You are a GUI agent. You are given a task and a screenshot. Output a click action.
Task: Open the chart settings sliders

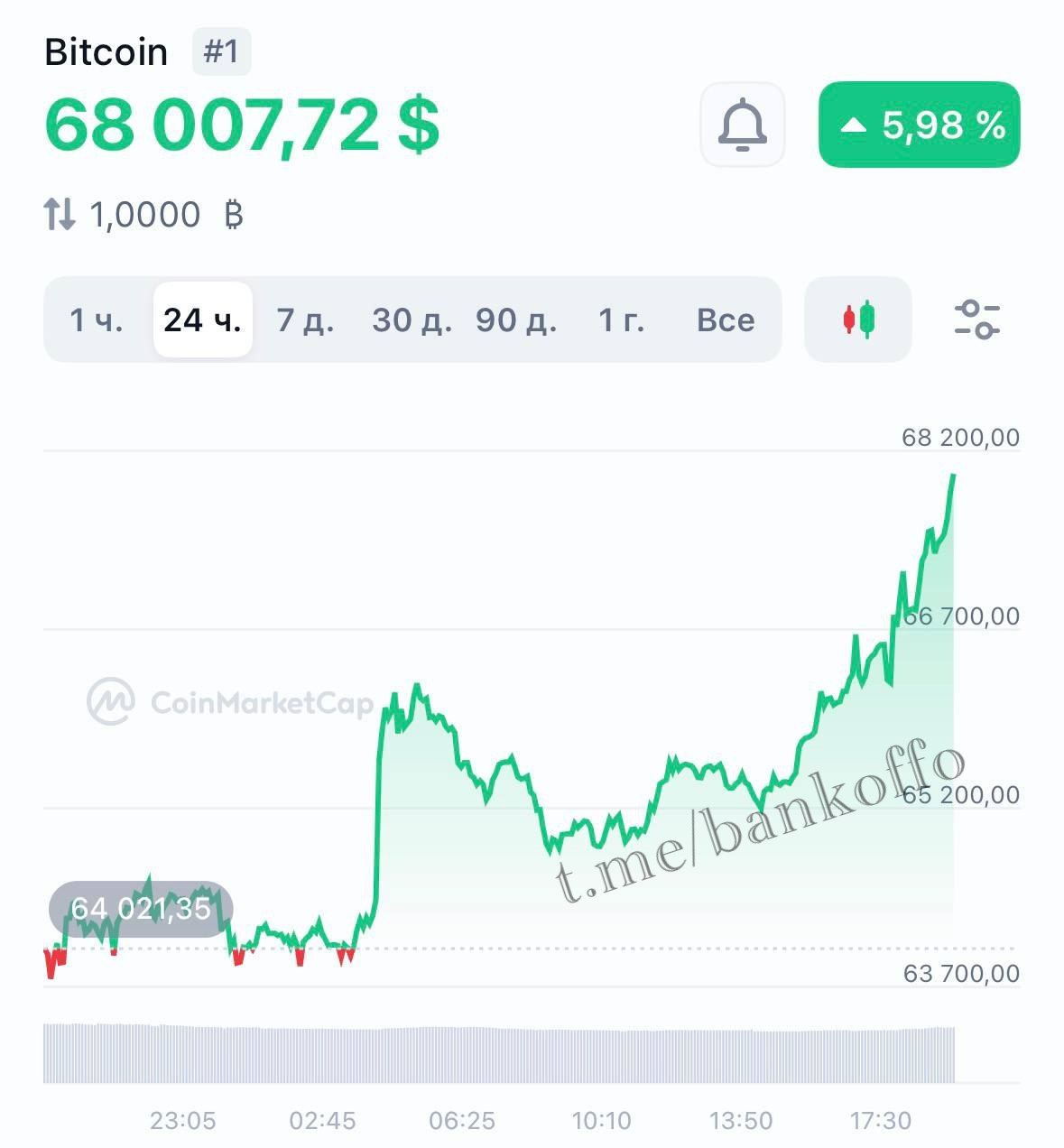pyautogui.click(x=977, y=319)
